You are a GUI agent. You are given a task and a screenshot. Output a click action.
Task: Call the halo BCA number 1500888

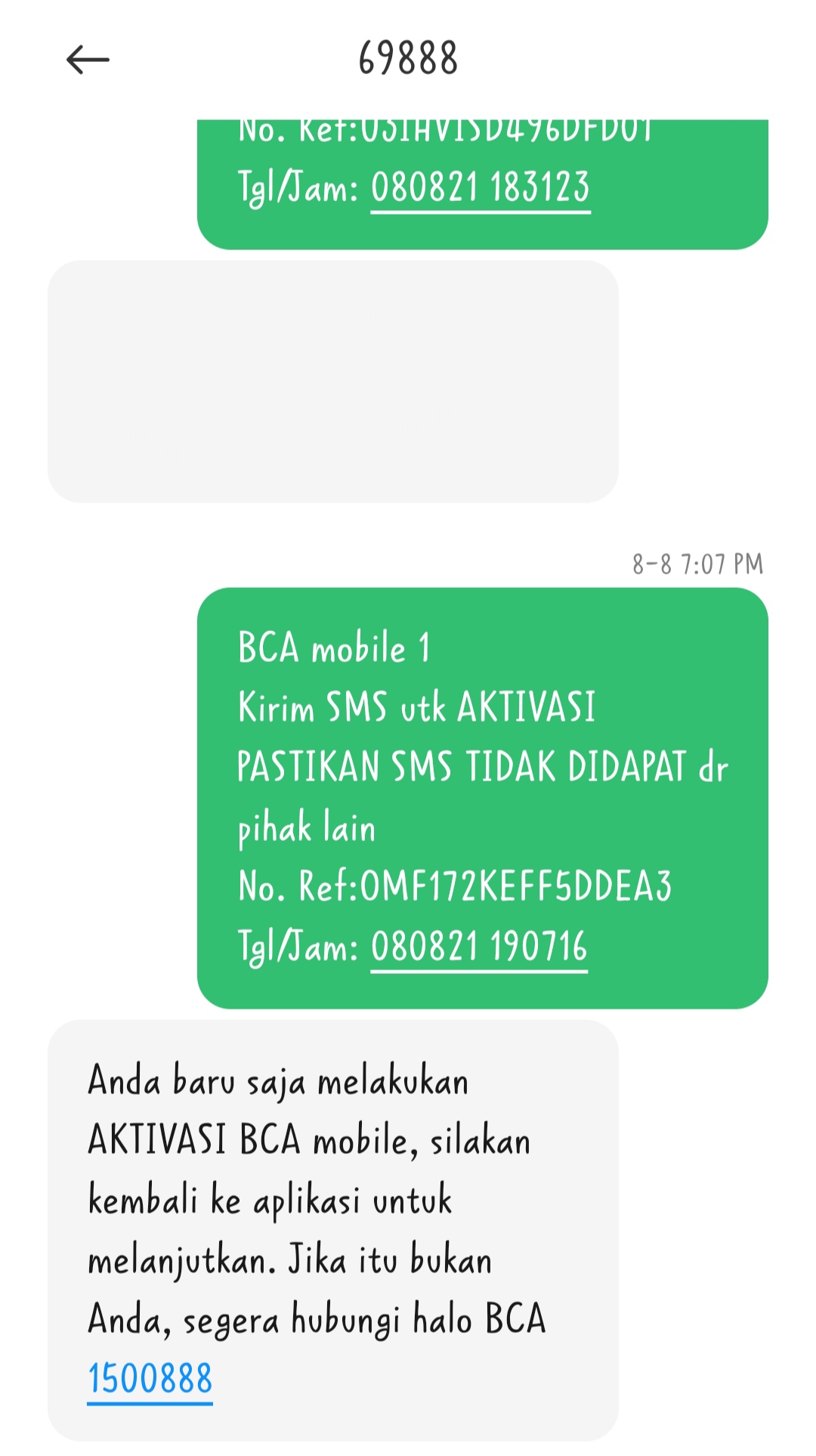click(150, 1379)
